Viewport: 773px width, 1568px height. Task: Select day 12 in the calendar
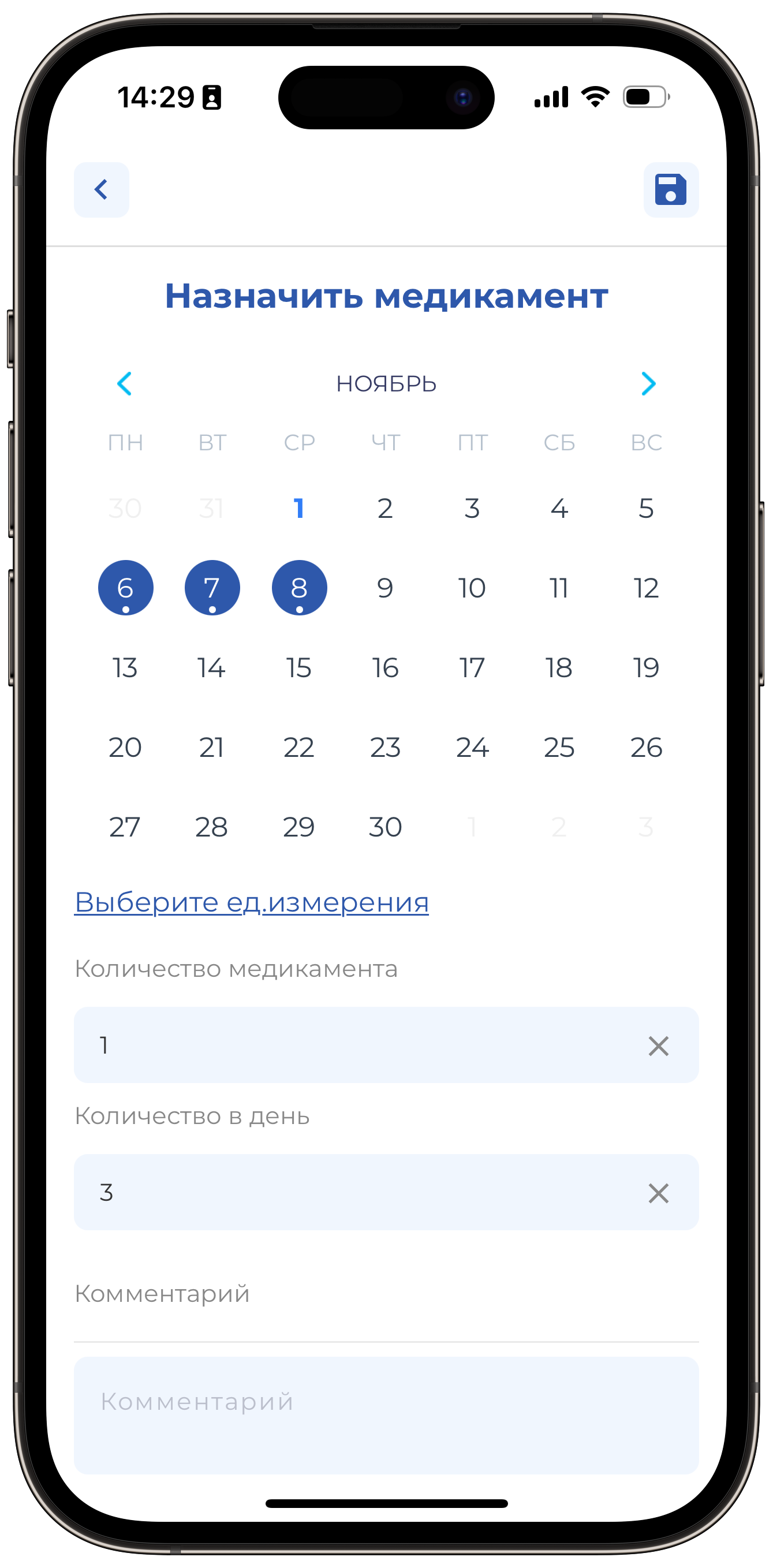(646, 588)
